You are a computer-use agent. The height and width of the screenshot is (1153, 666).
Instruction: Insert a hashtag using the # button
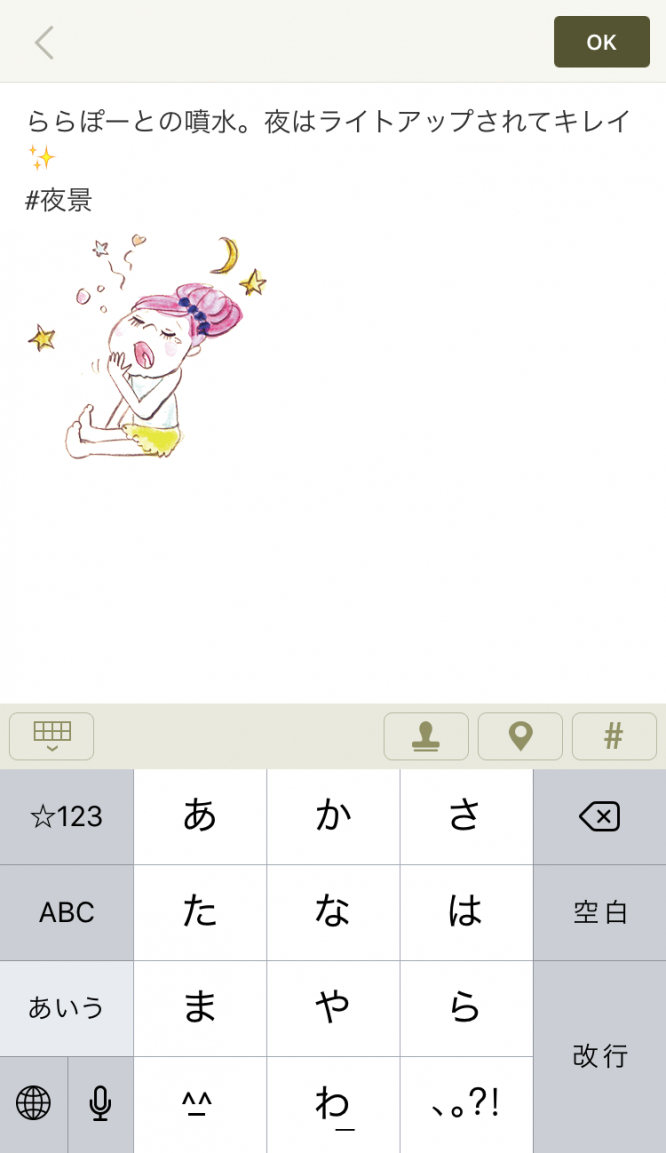(x=613, y=737)
